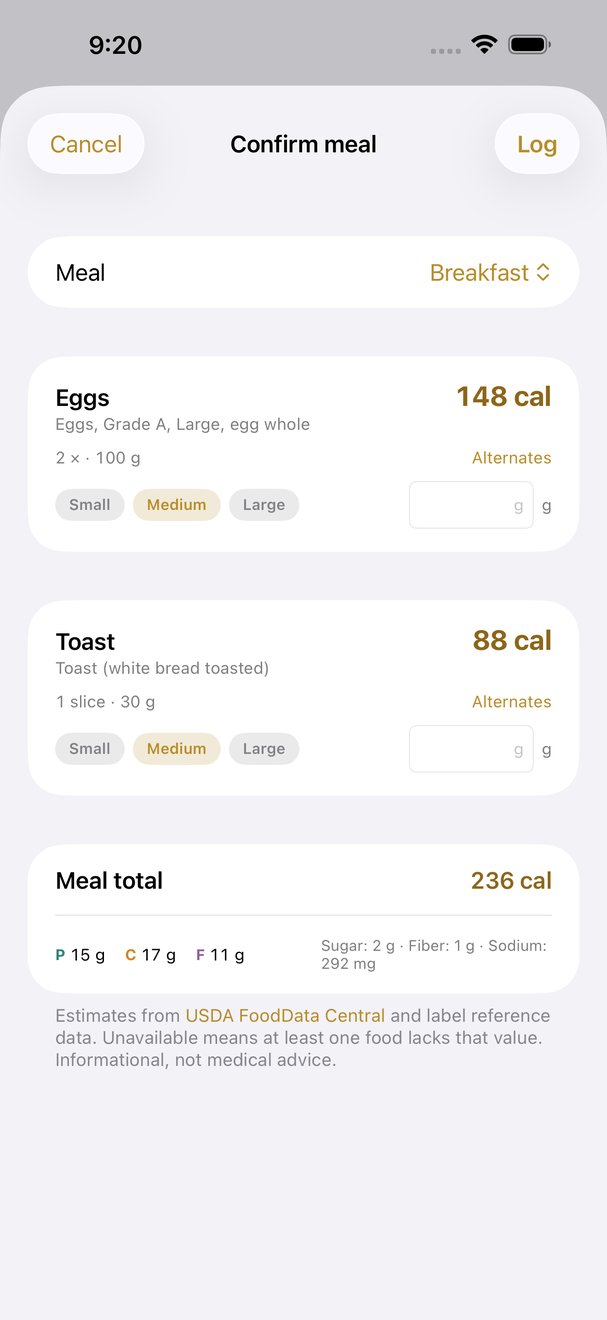The height and width of the screenshot is (1320, 607).
Task: Pick Large portion for Toast
Action: click(x=264, y=749)
